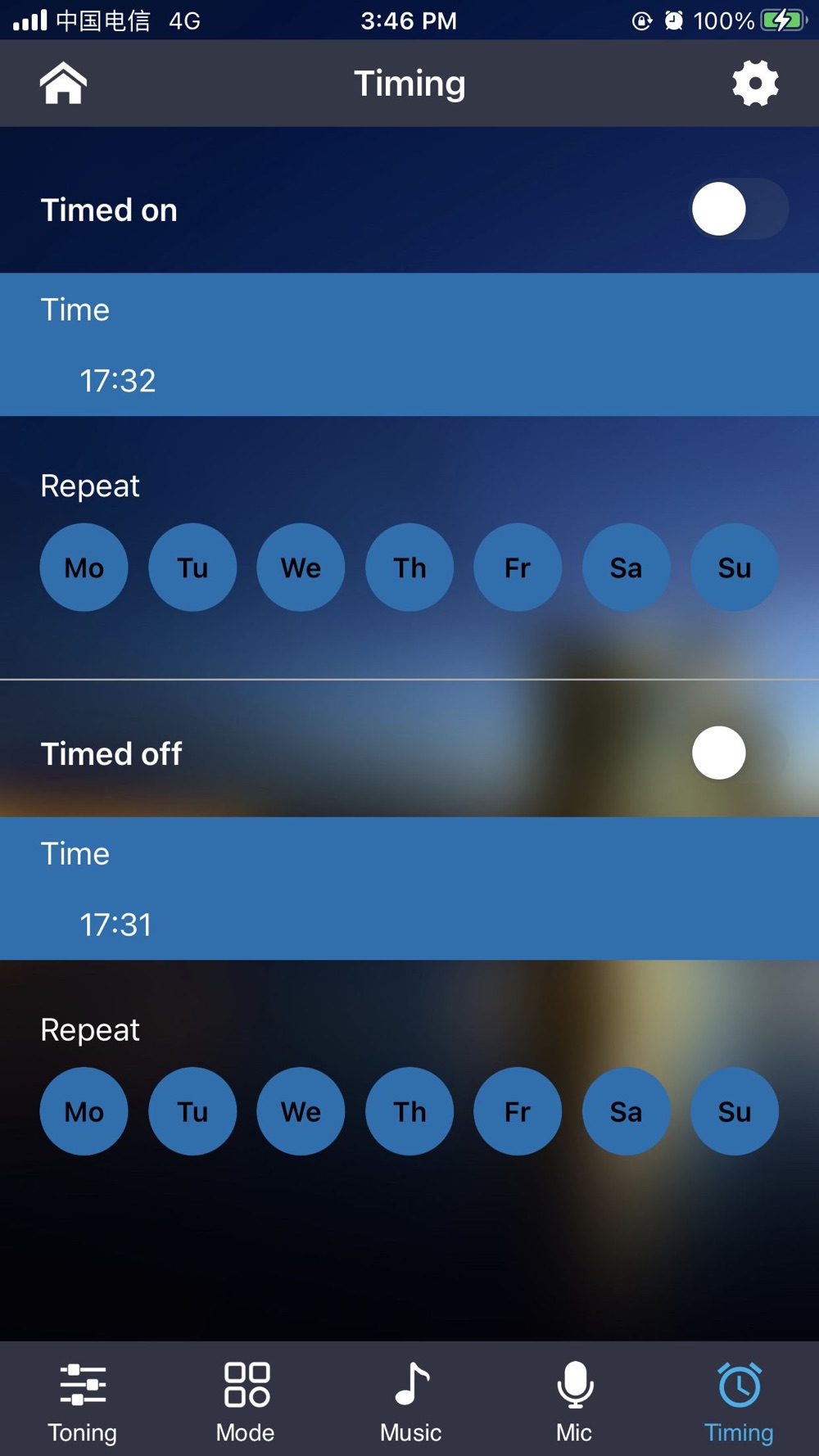819x1456 pixels.
Task: Switch to the Mic tab
Action: pos(574,1402)
